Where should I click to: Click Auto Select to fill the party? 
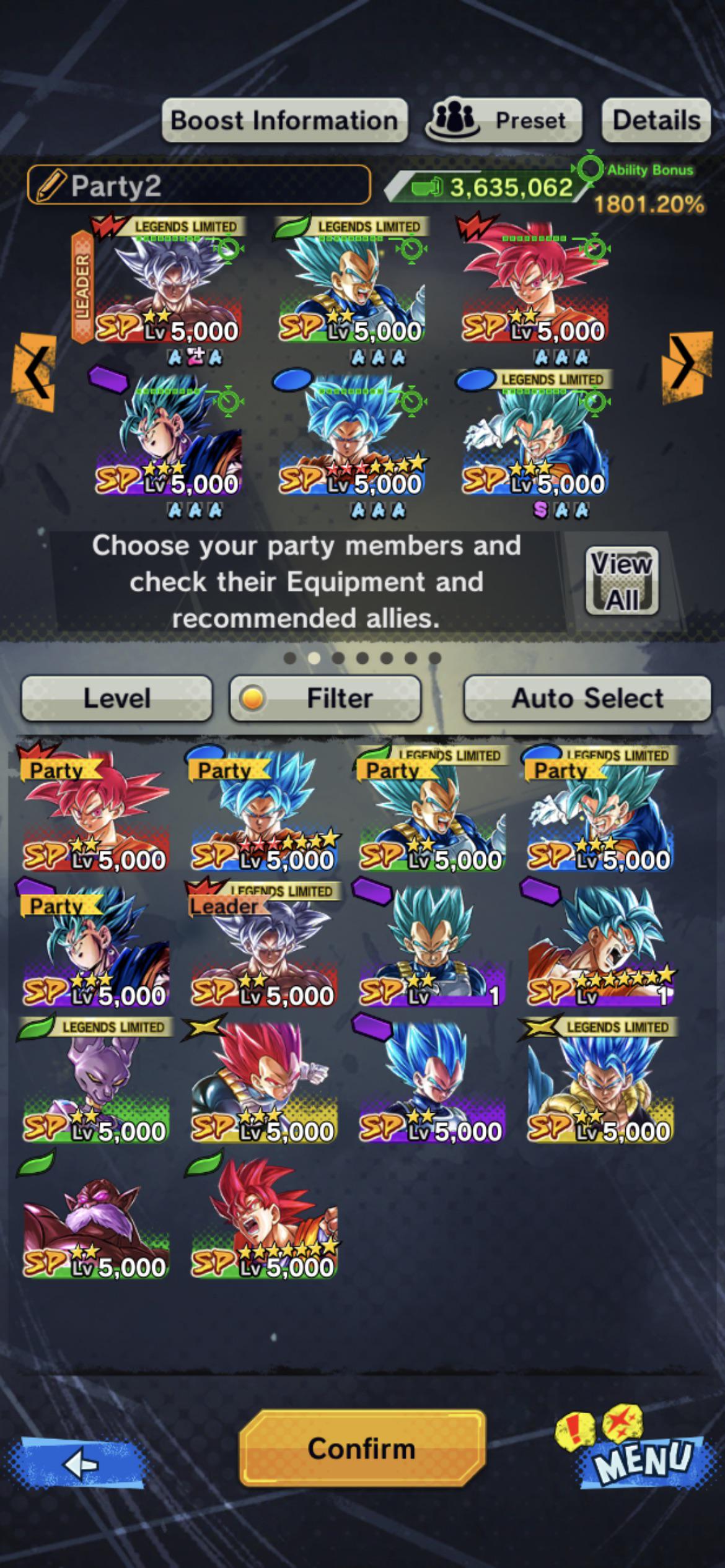pyautogui.click(x=586, y=697)
